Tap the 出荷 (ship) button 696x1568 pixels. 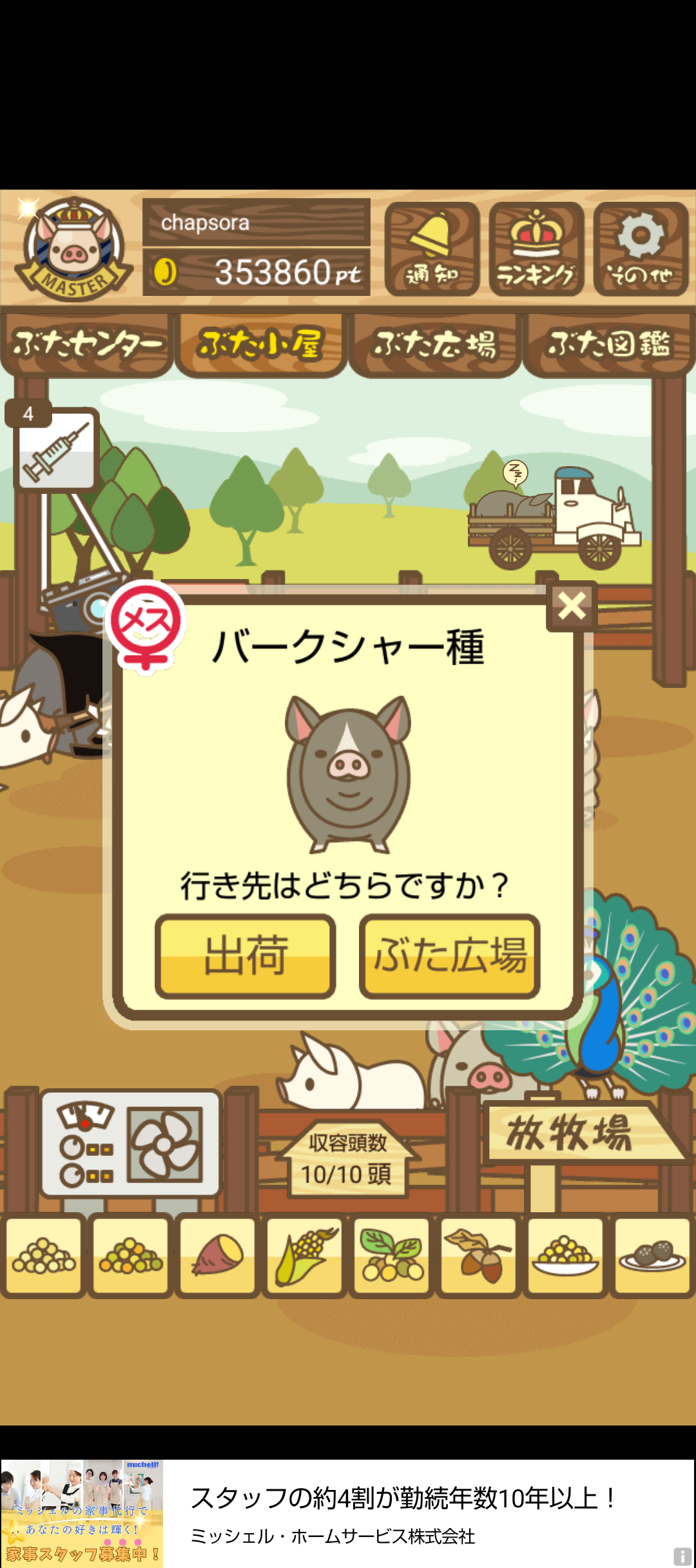[x=245, y=956]
